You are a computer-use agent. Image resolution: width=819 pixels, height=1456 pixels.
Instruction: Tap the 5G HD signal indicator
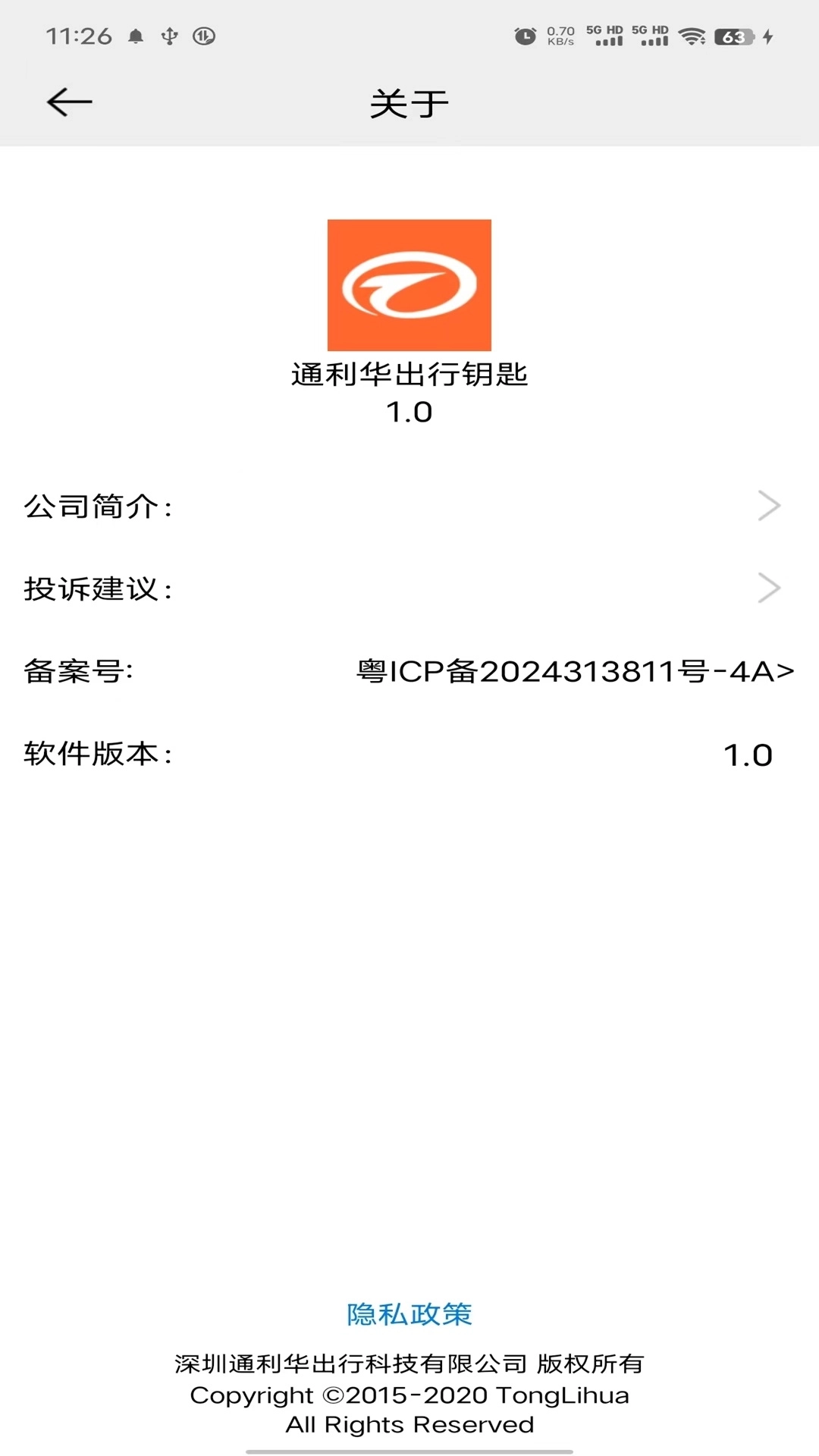(603, 36)
